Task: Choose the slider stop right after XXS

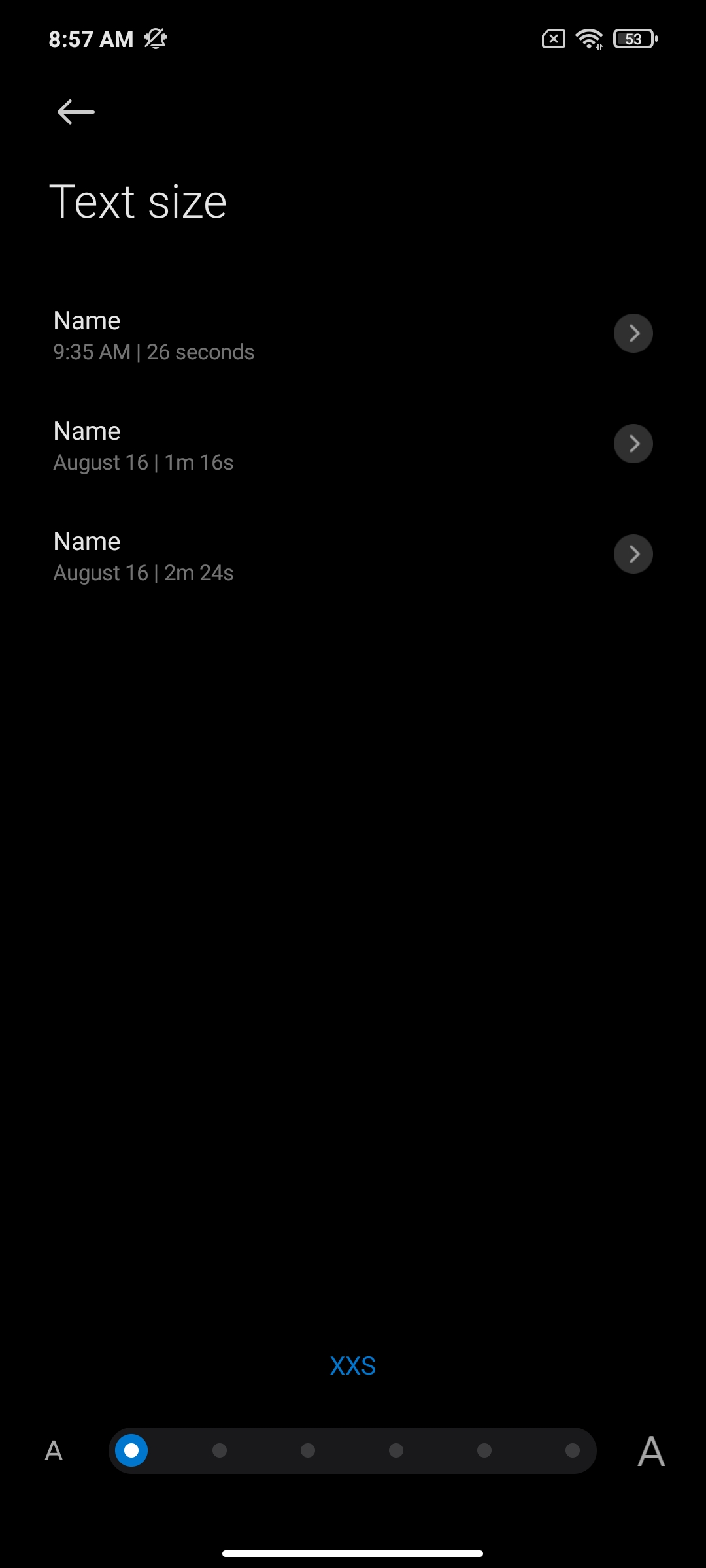Action: click(220, 1450)
